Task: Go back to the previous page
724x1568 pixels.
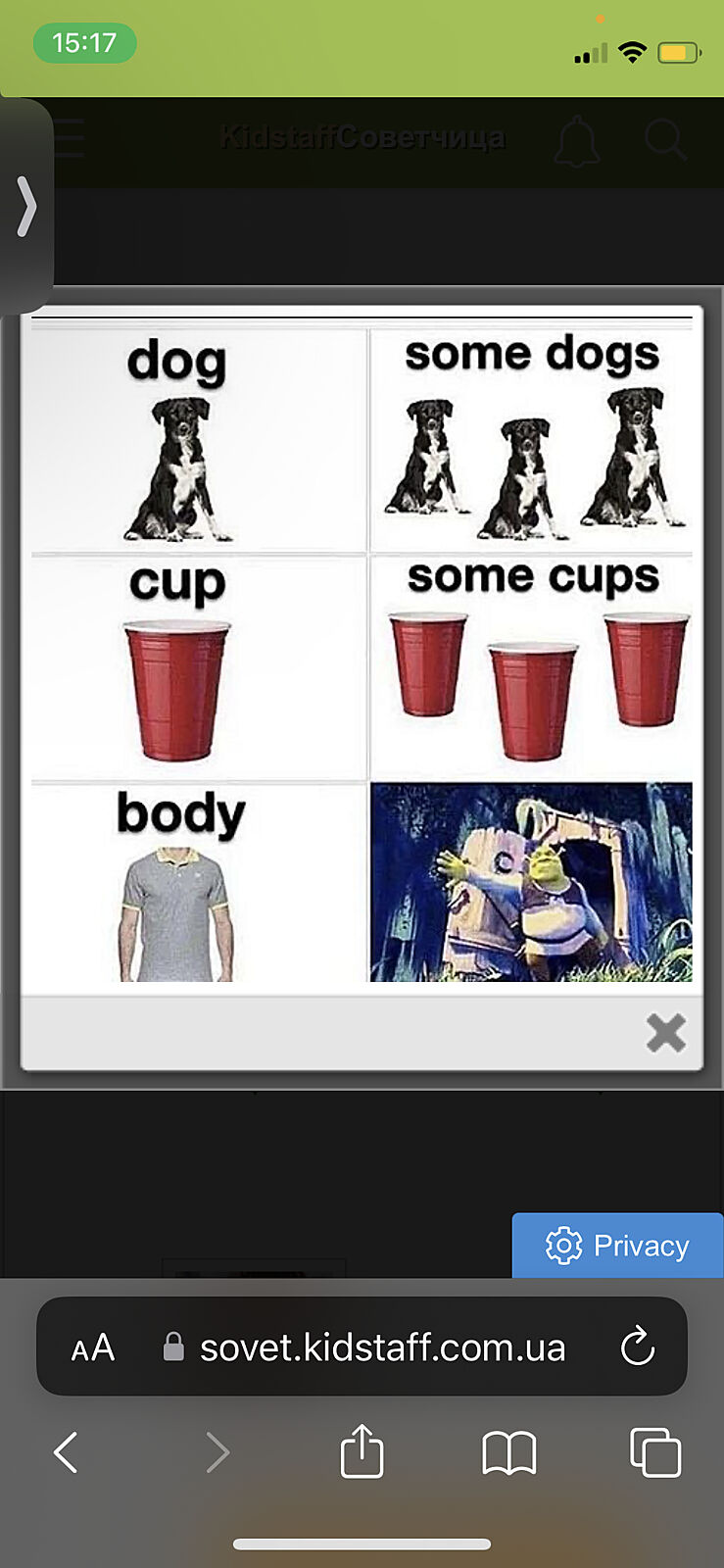Action: [66, 1451]
